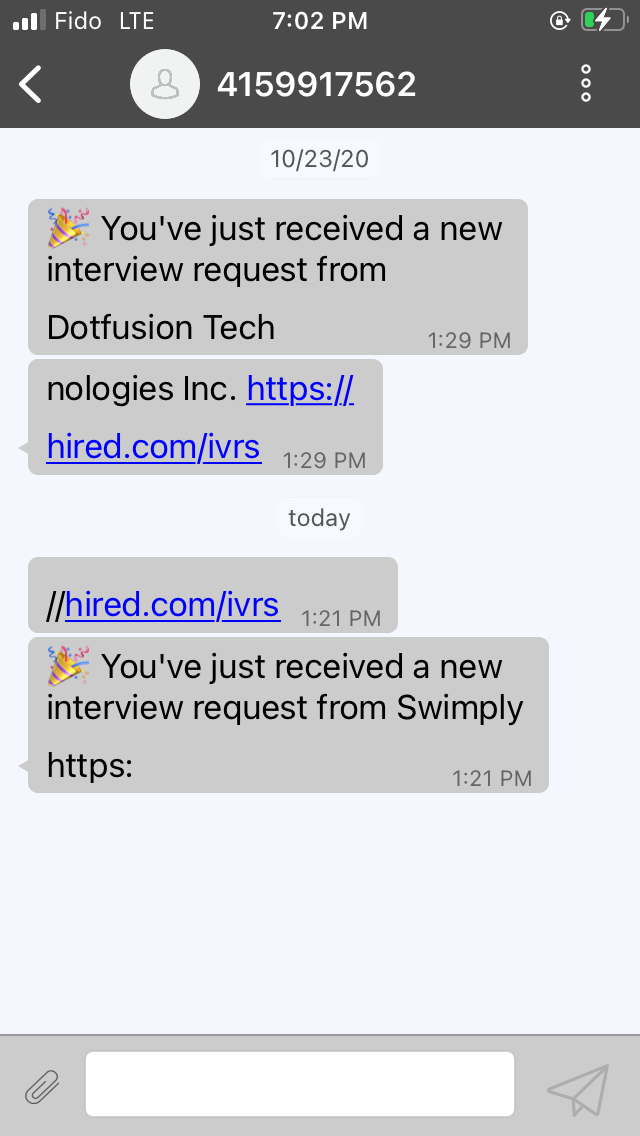
Task: Focus the message text field
Action: (x=300, y=1084)
